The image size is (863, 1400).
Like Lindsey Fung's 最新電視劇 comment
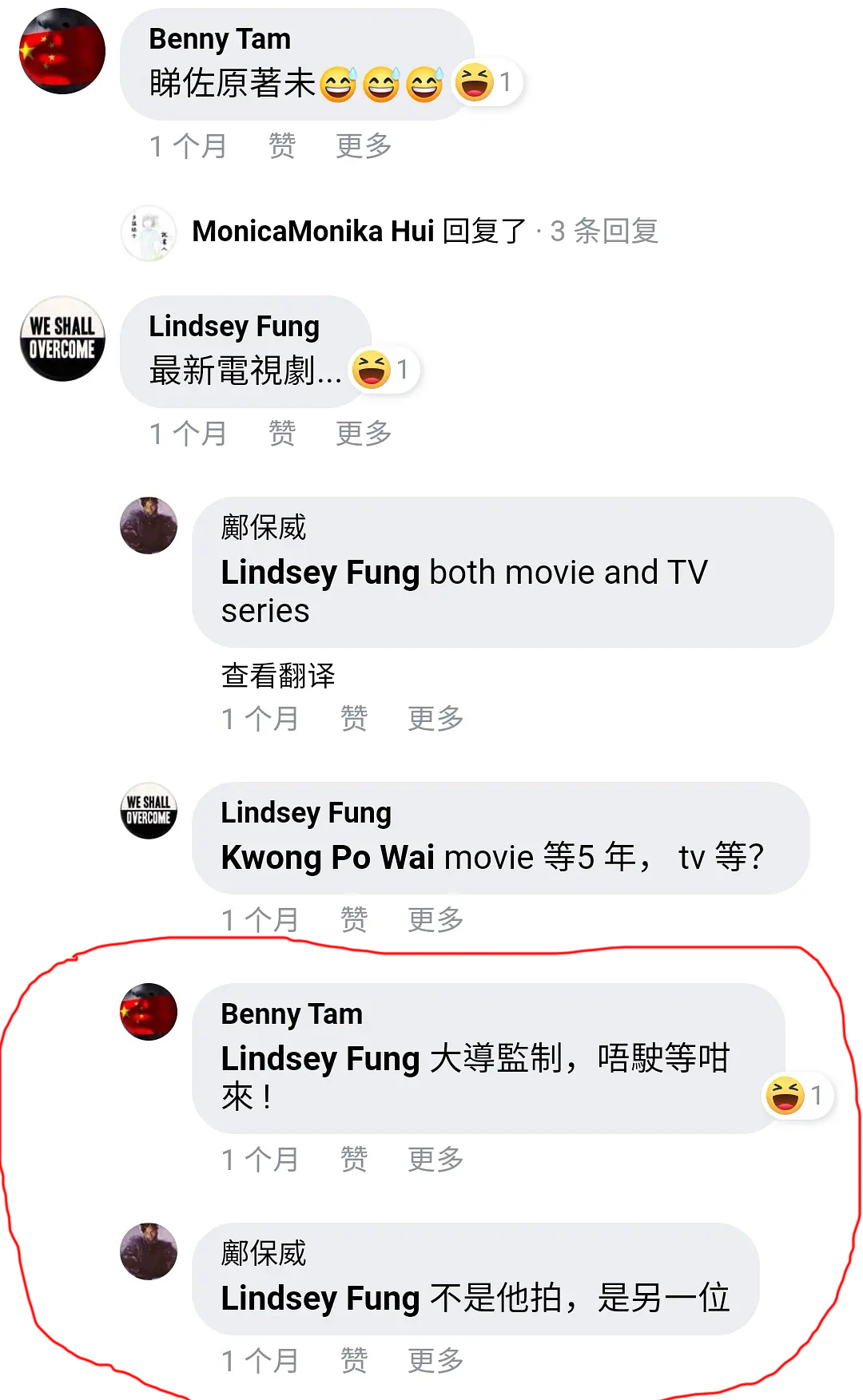tap(282, 434)
